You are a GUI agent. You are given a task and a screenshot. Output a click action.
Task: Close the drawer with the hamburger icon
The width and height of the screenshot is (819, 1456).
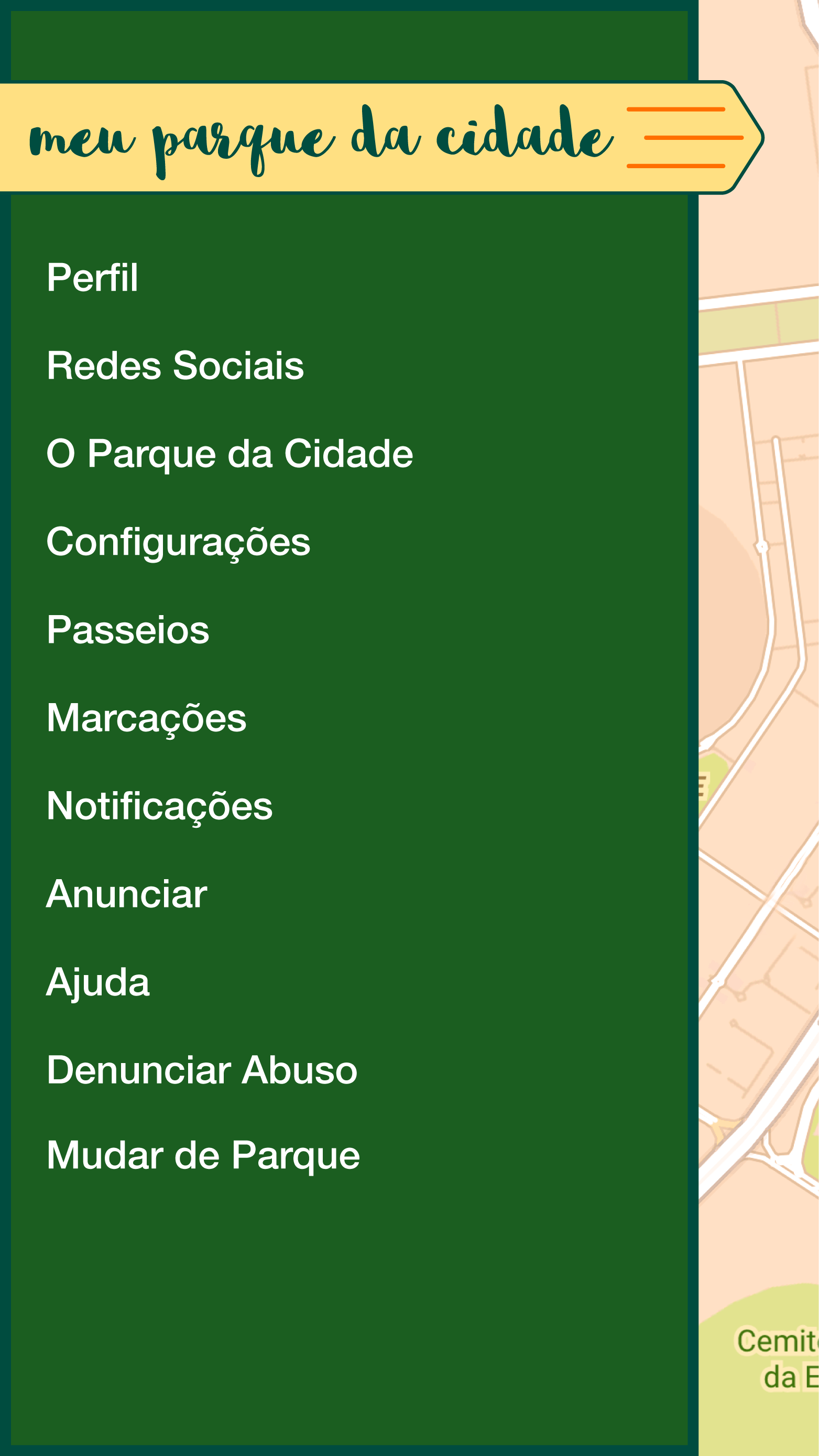[x=684, y=138]
